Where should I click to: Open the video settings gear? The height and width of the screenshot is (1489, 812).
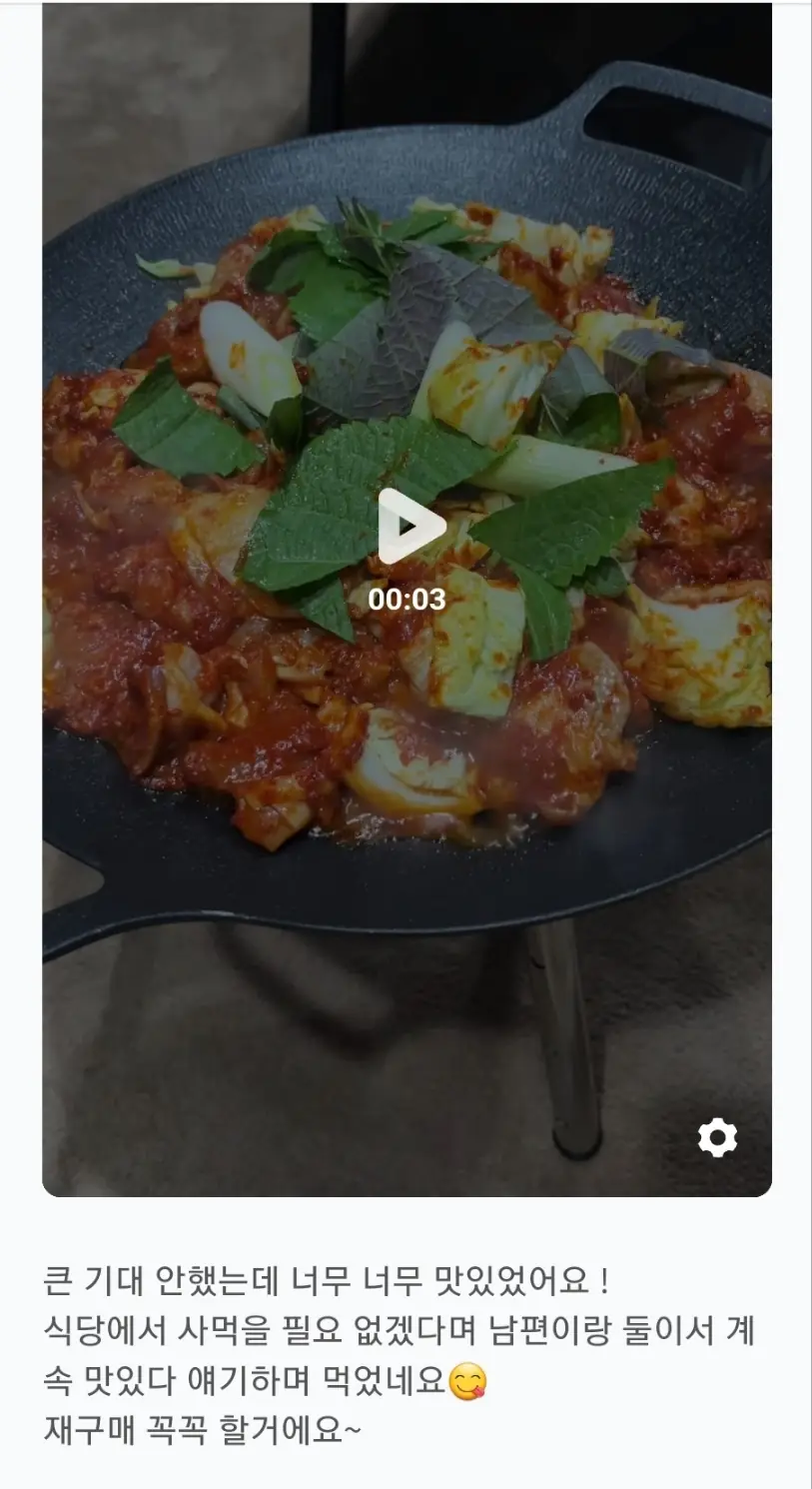coord(717,1137)
